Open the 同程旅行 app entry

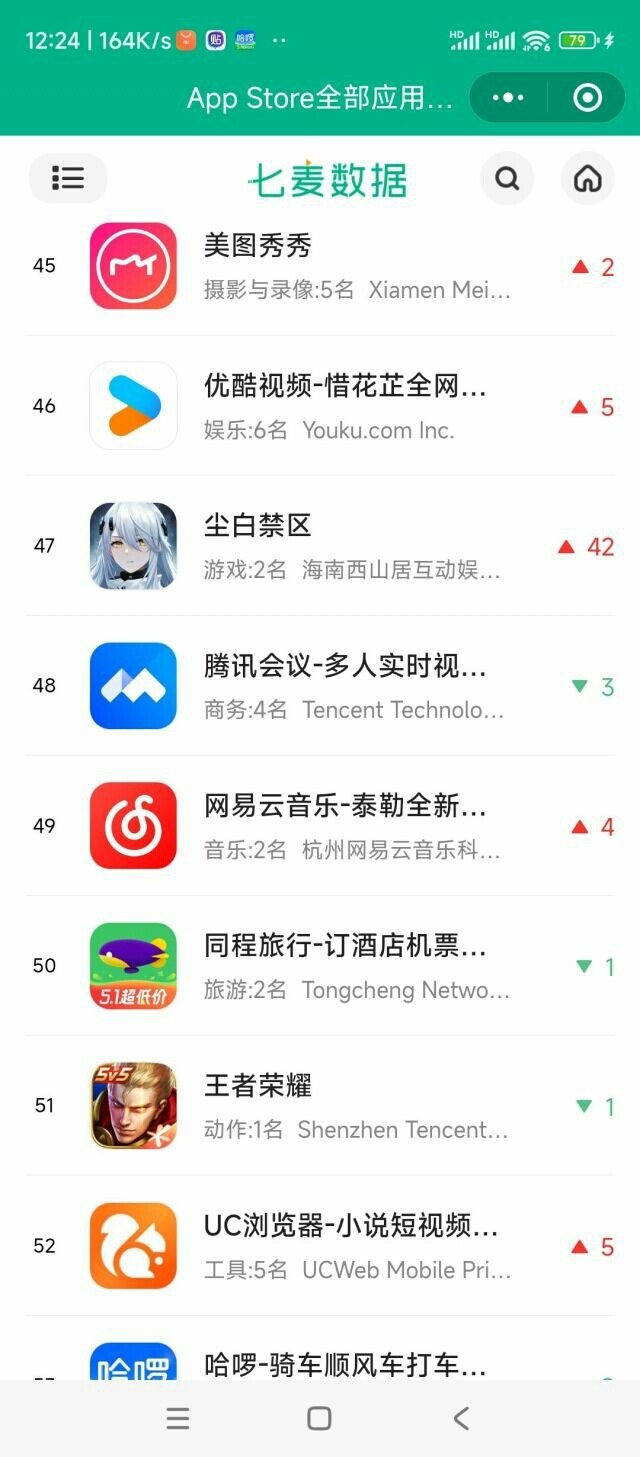point(320,965)
